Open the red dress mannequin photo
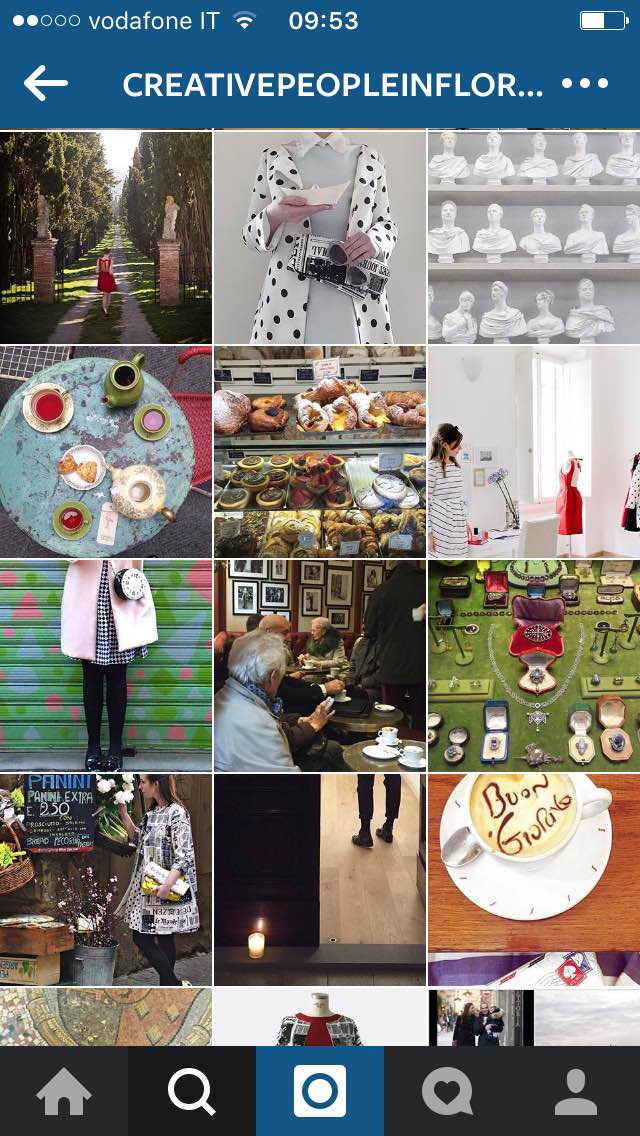This screenshot has width=640, height=1136. pos(534,452)
